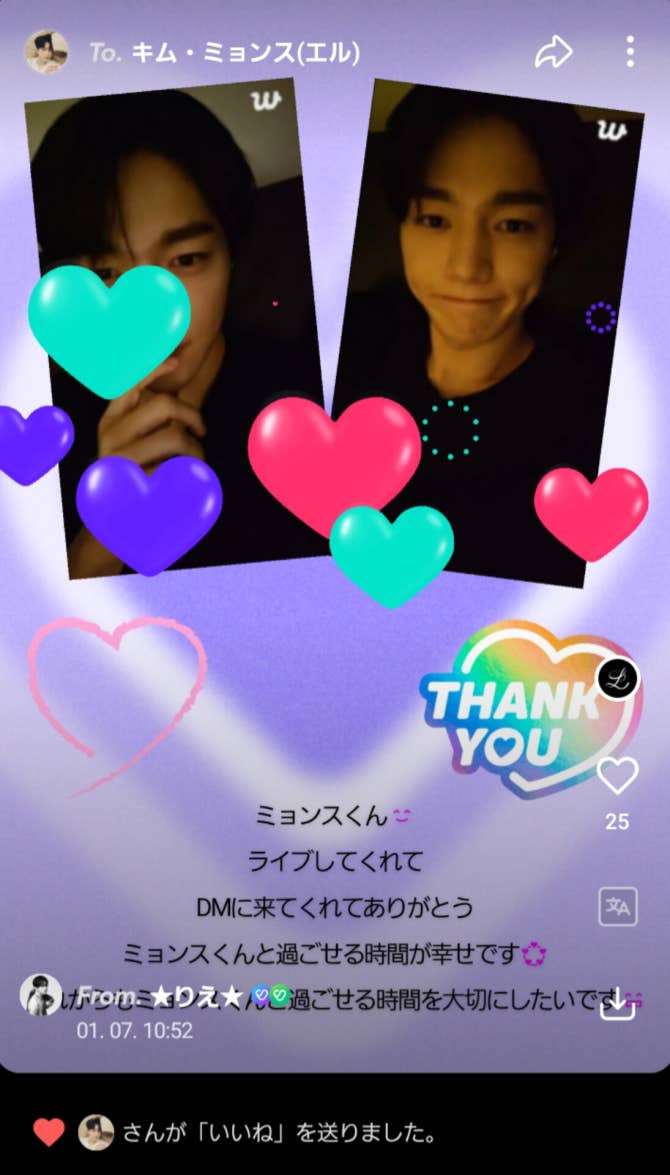
Task: Like this fan letter with the heart
Action: pos(617,776)
